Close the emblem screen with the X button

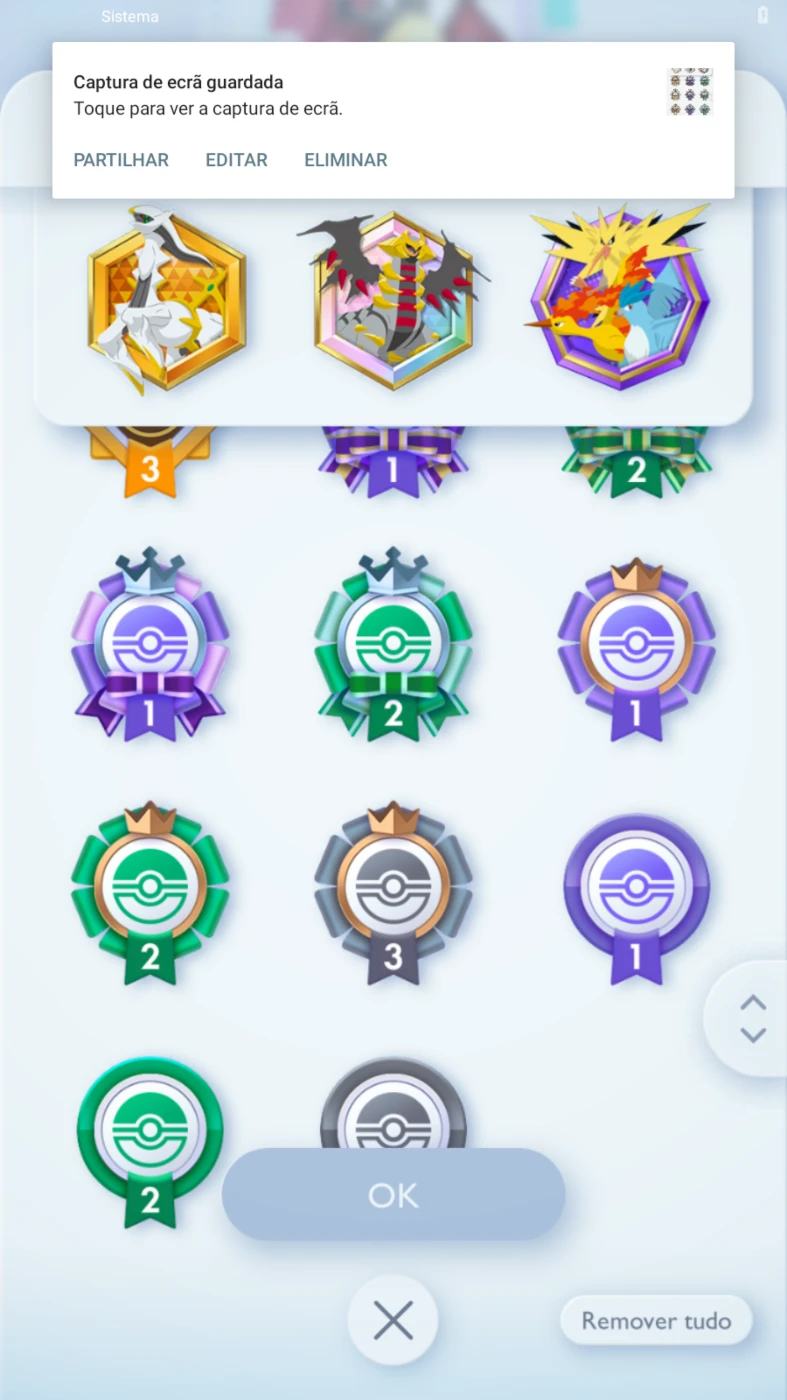pos(393,1321)
